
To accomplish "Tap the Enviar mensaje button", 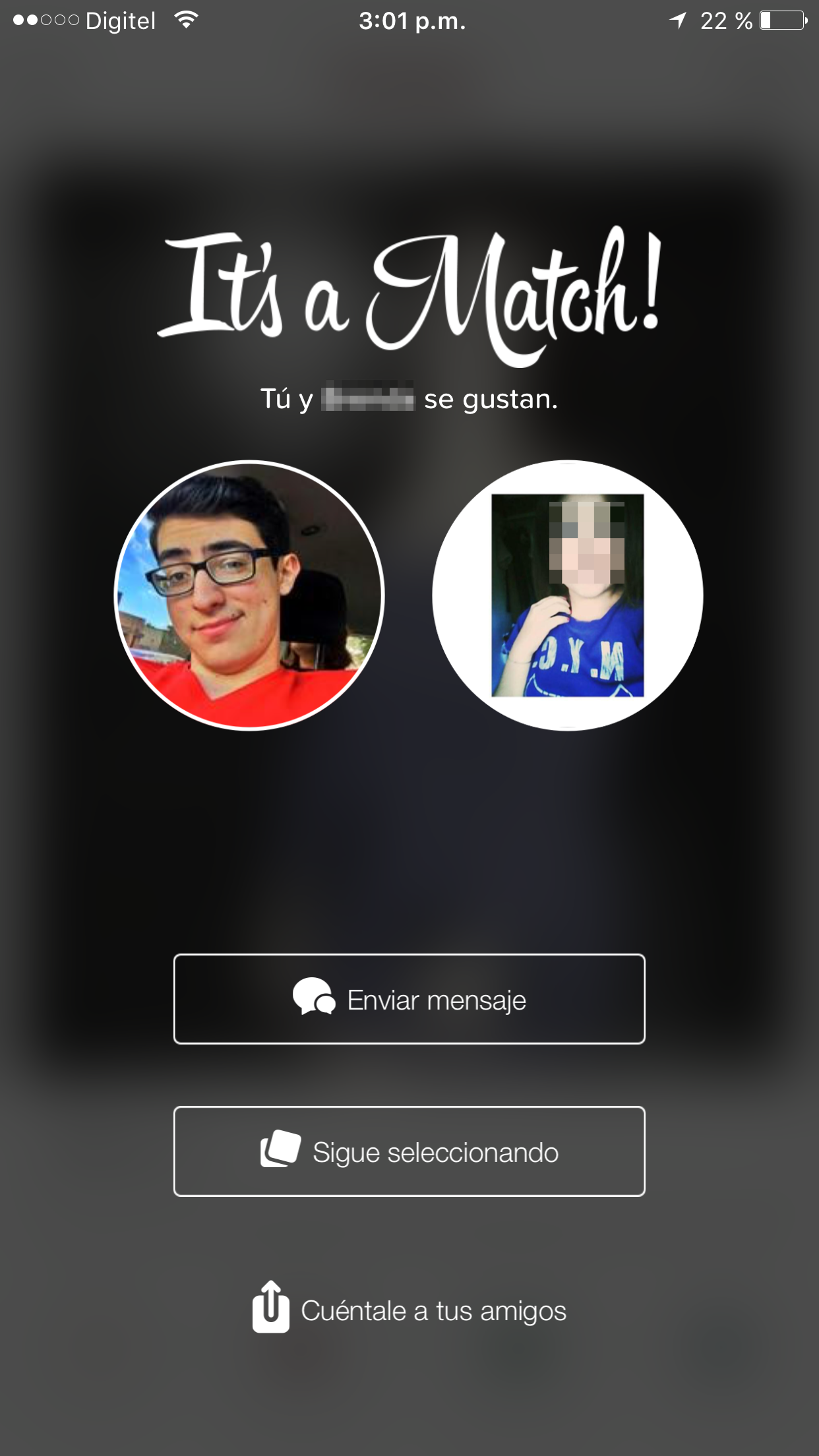I will tap(409, 999).
